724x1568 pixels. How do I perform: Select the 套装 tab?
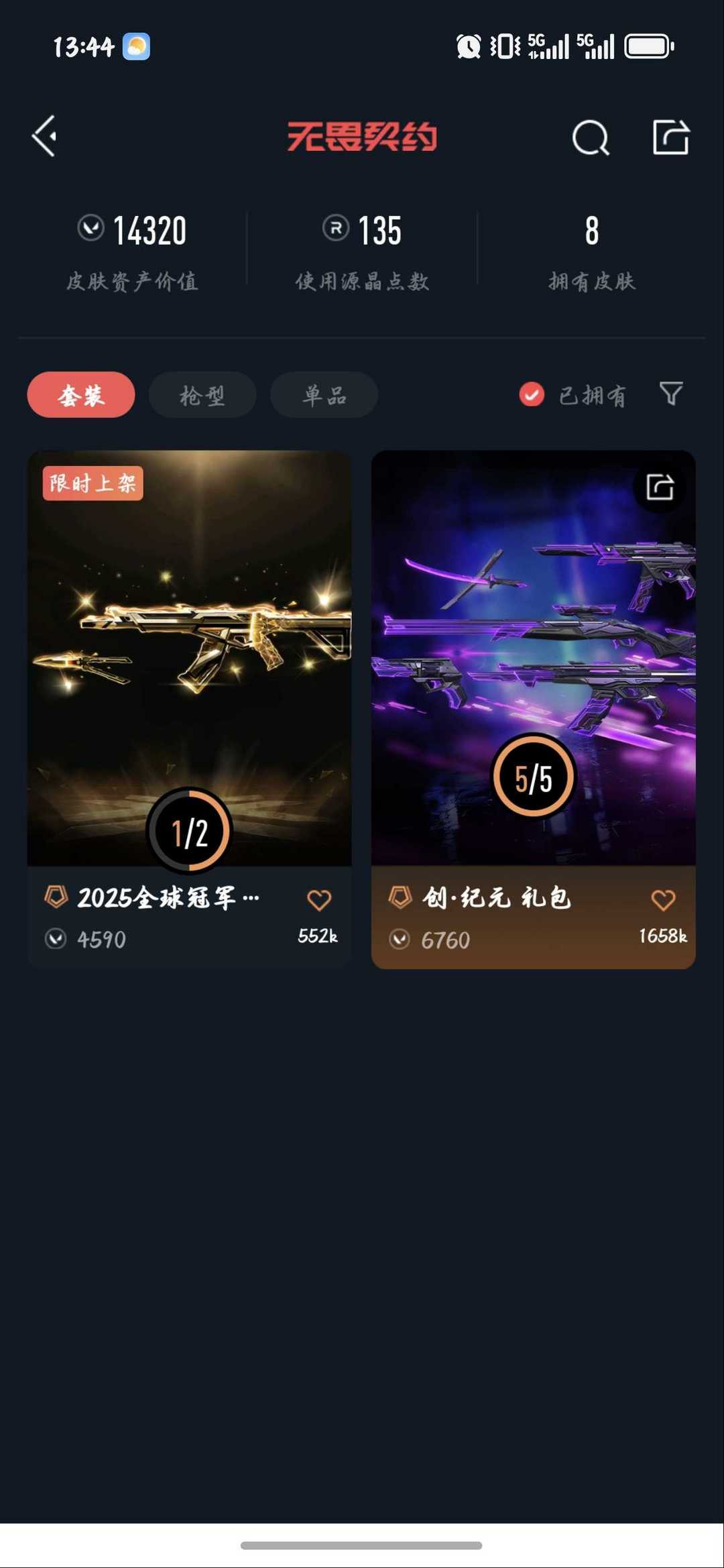(x=81, y=395)
